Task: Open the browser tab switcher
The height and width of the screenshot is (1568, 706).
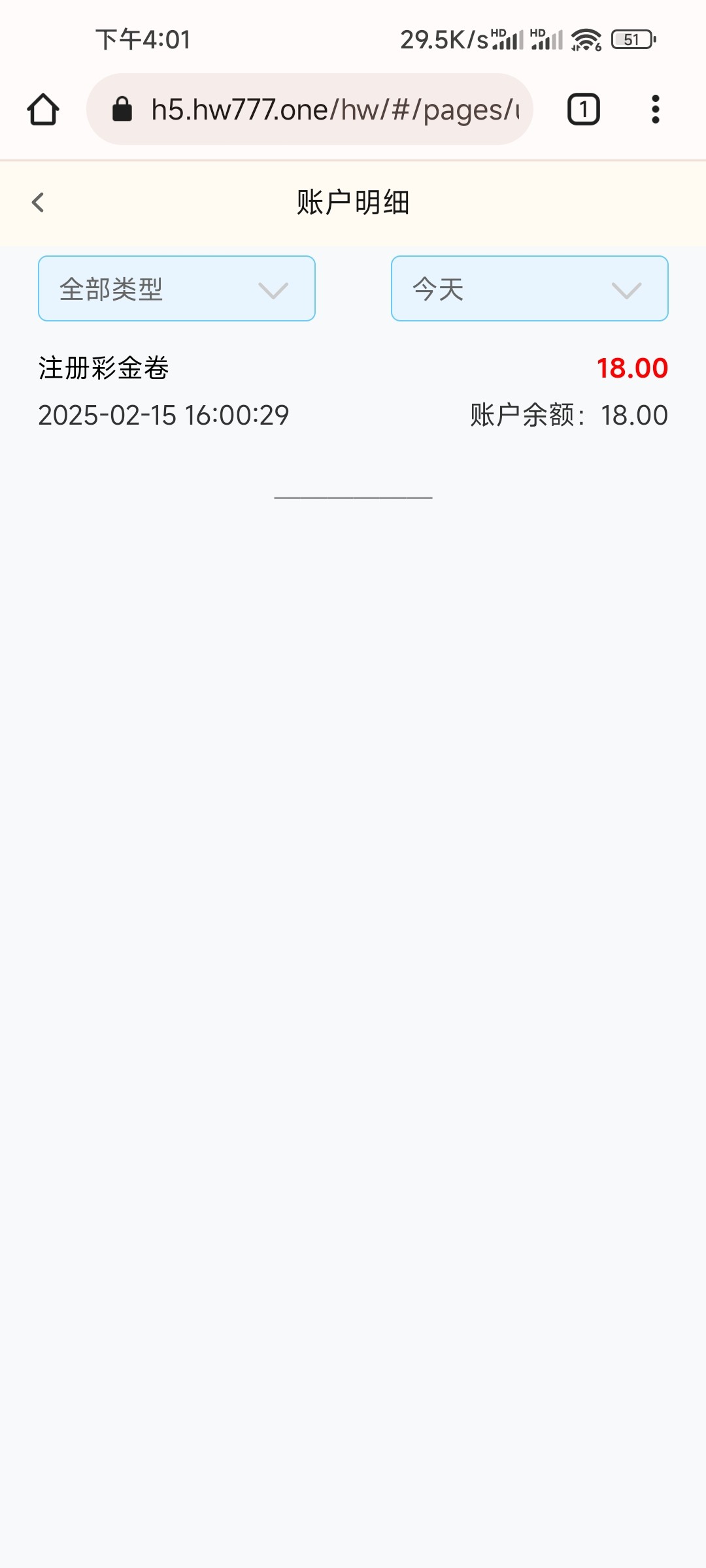Action: pos(583,109)
